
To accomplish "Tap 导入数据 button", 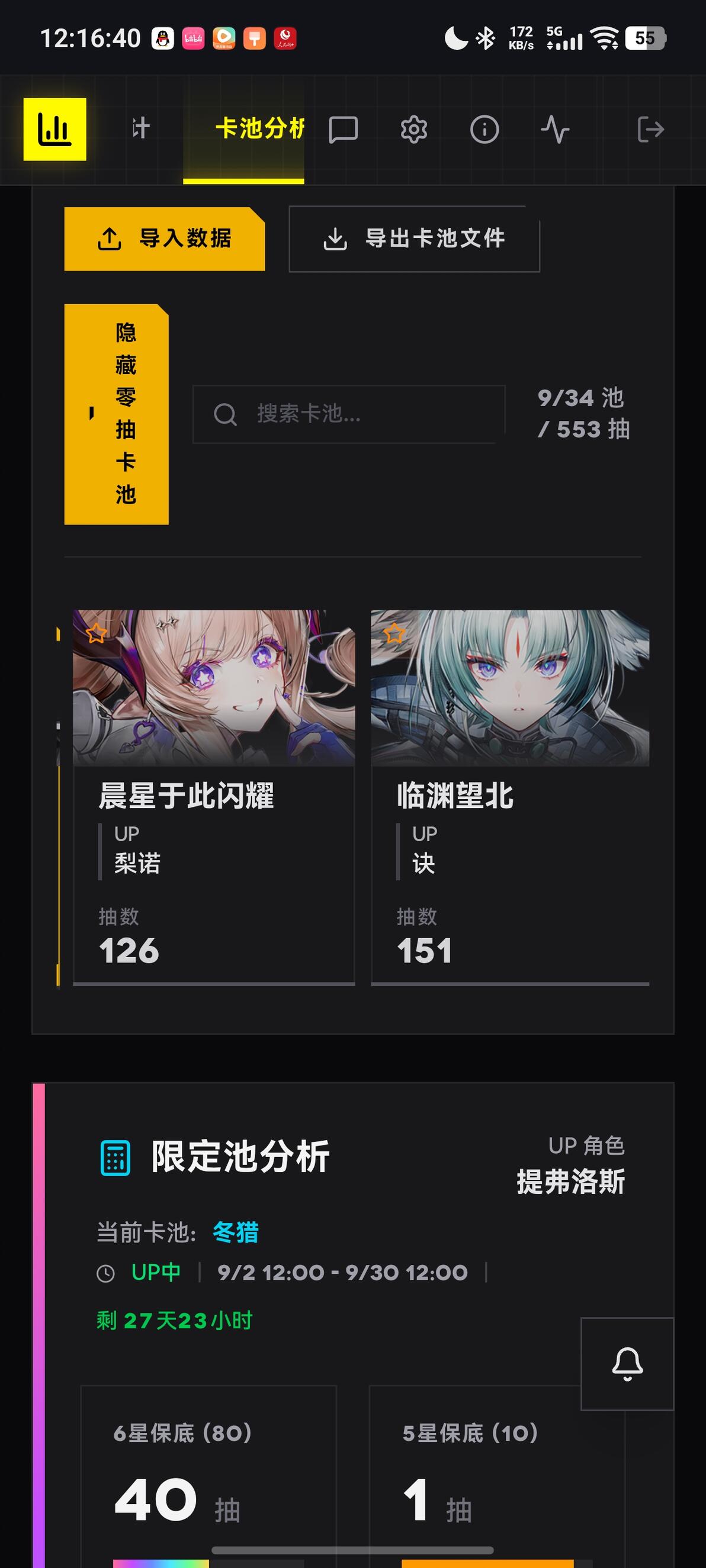I will 165,239.
